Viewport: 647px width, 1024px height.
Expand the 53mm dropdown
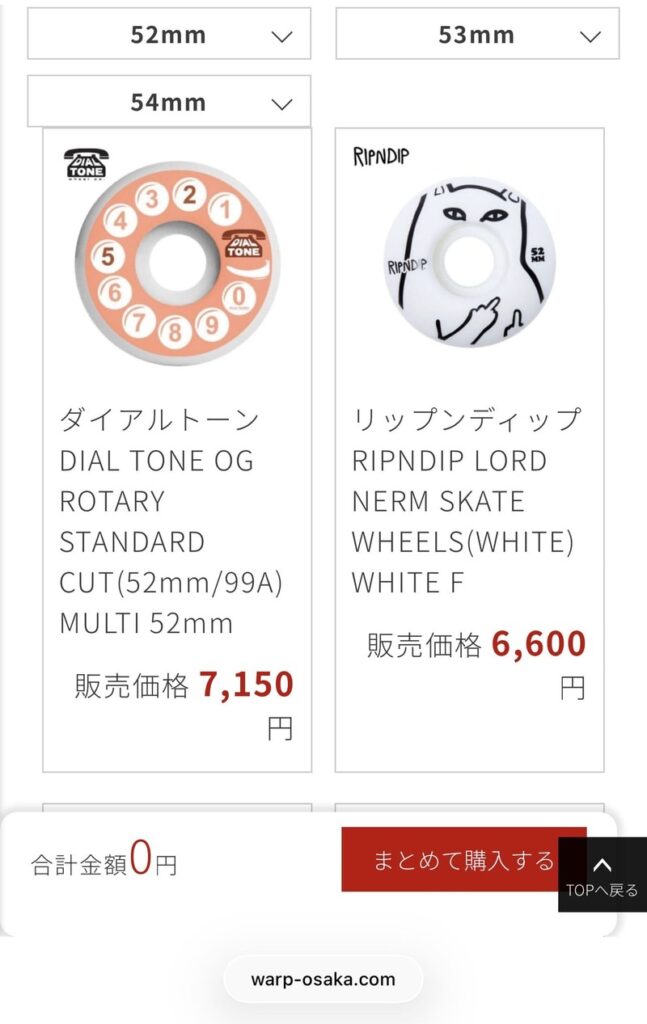(477, 35)
